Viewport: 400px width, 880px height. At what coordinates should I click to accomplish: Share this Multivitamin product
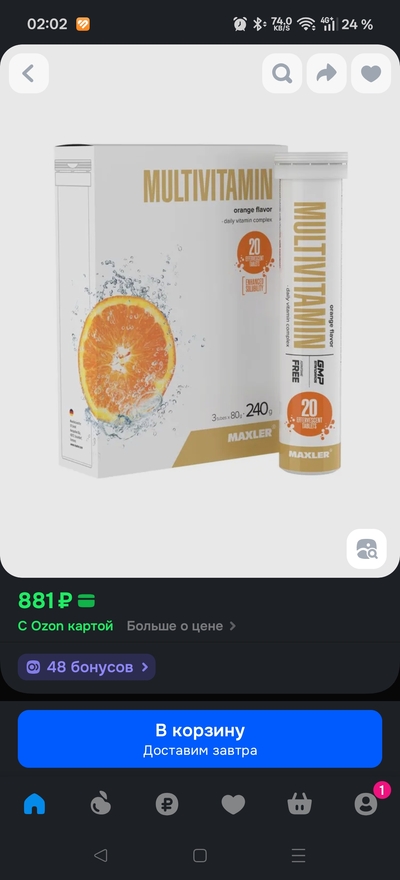[x=327, y=73]
